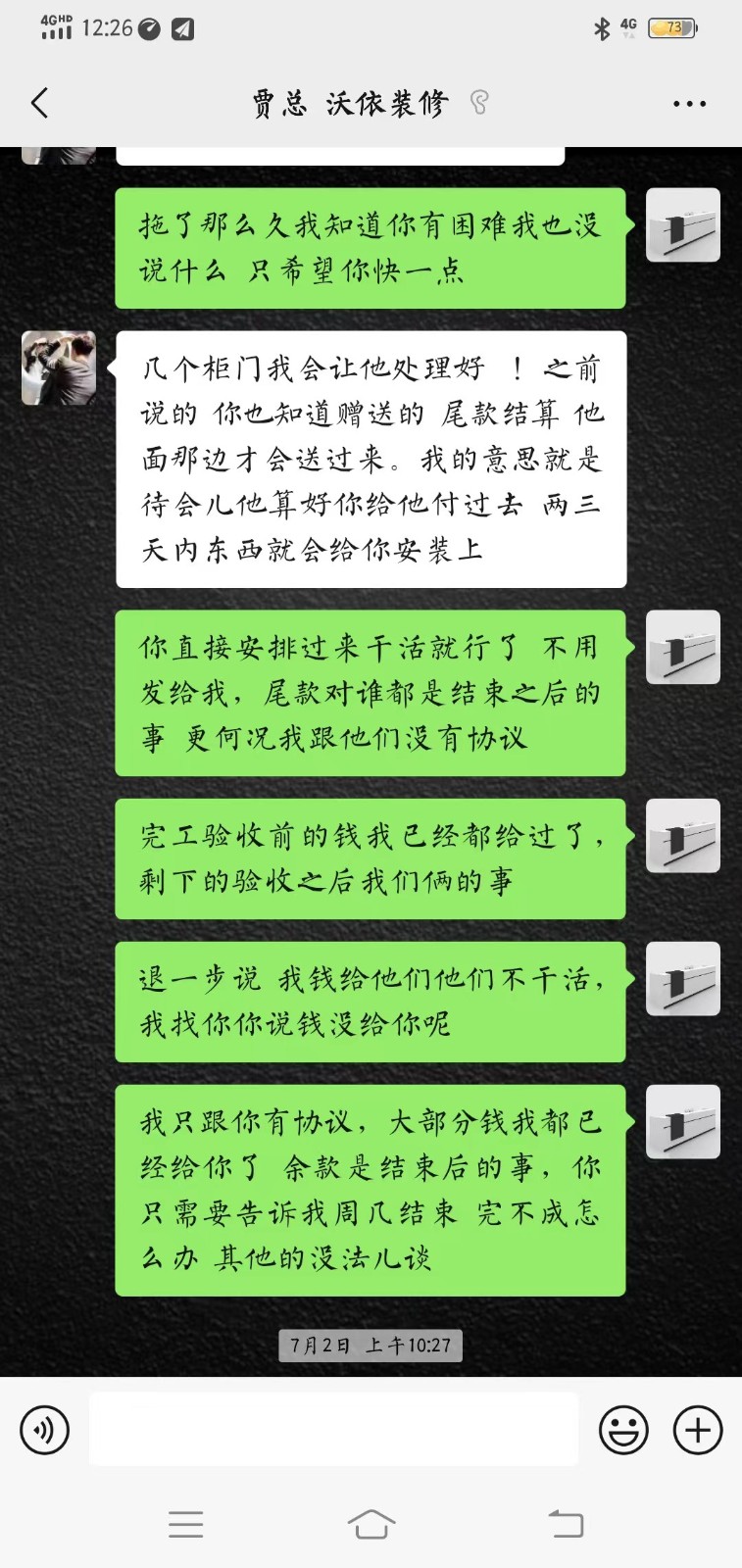Open the three-dot chat options menu
This screenshot has width=742, height=1568.
pyautogui.click(x=688, y=104)
